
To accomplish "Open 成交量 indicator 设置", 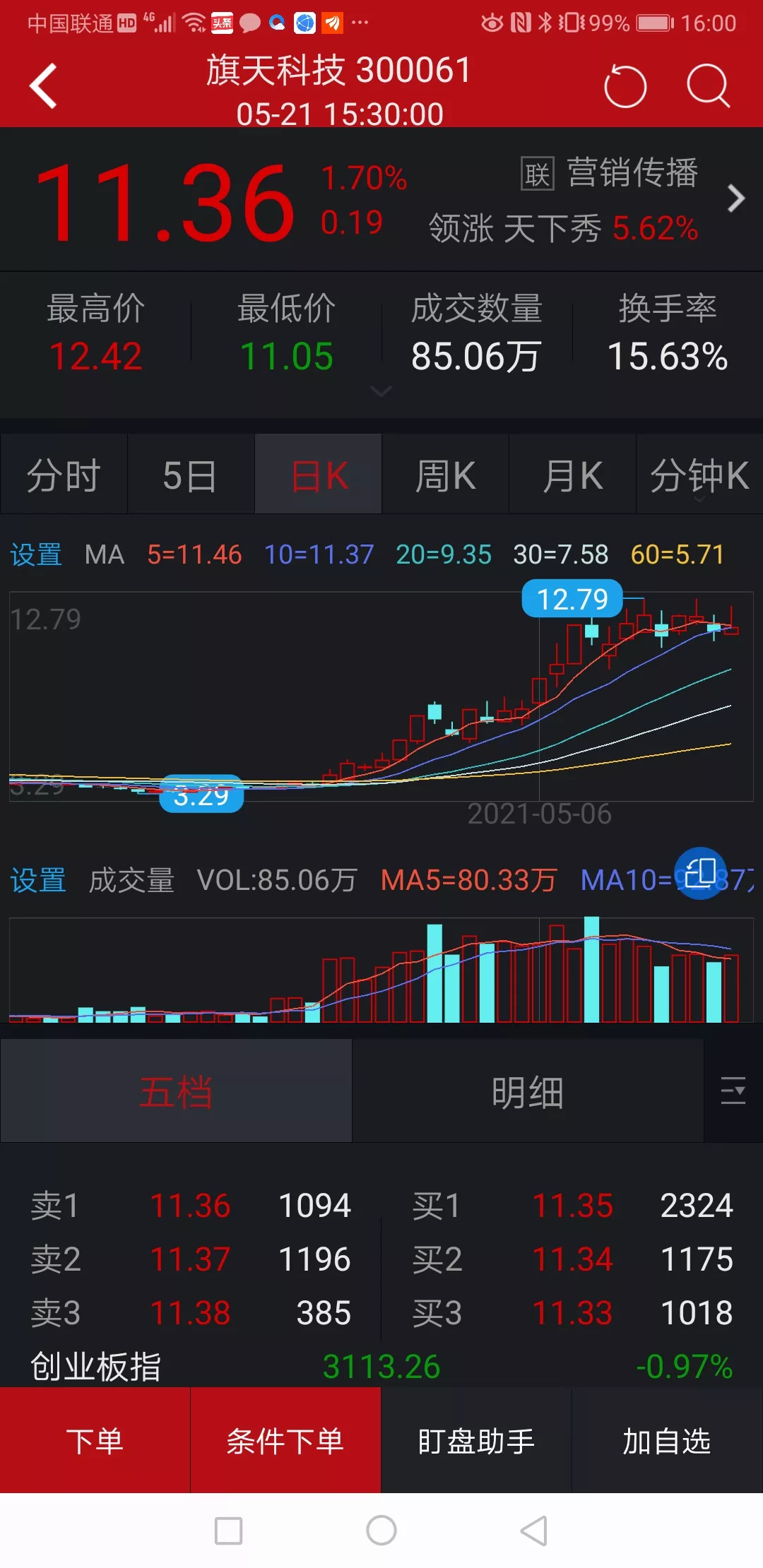I will pos(37,881).
